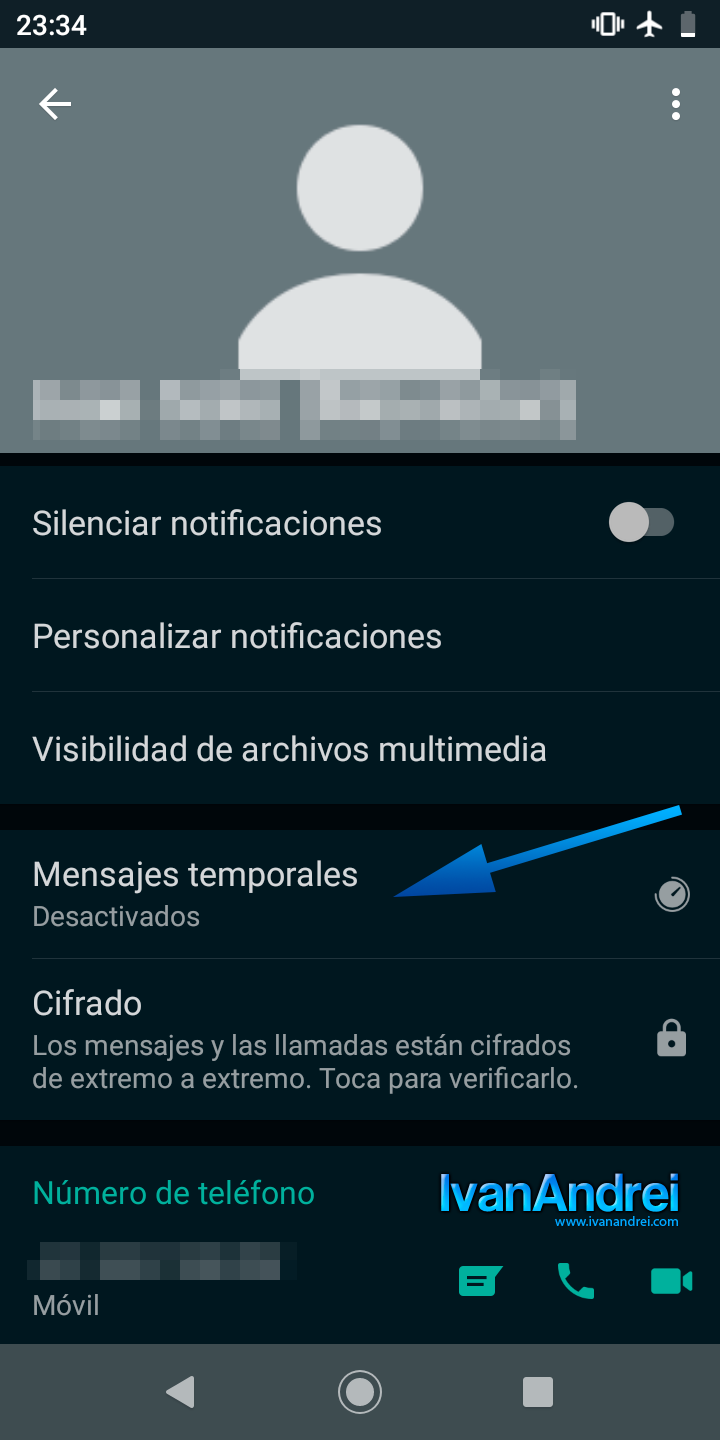Open recent apps from navigation bar
Screen dimensions: 720x1440
(x=538, y=1392)
